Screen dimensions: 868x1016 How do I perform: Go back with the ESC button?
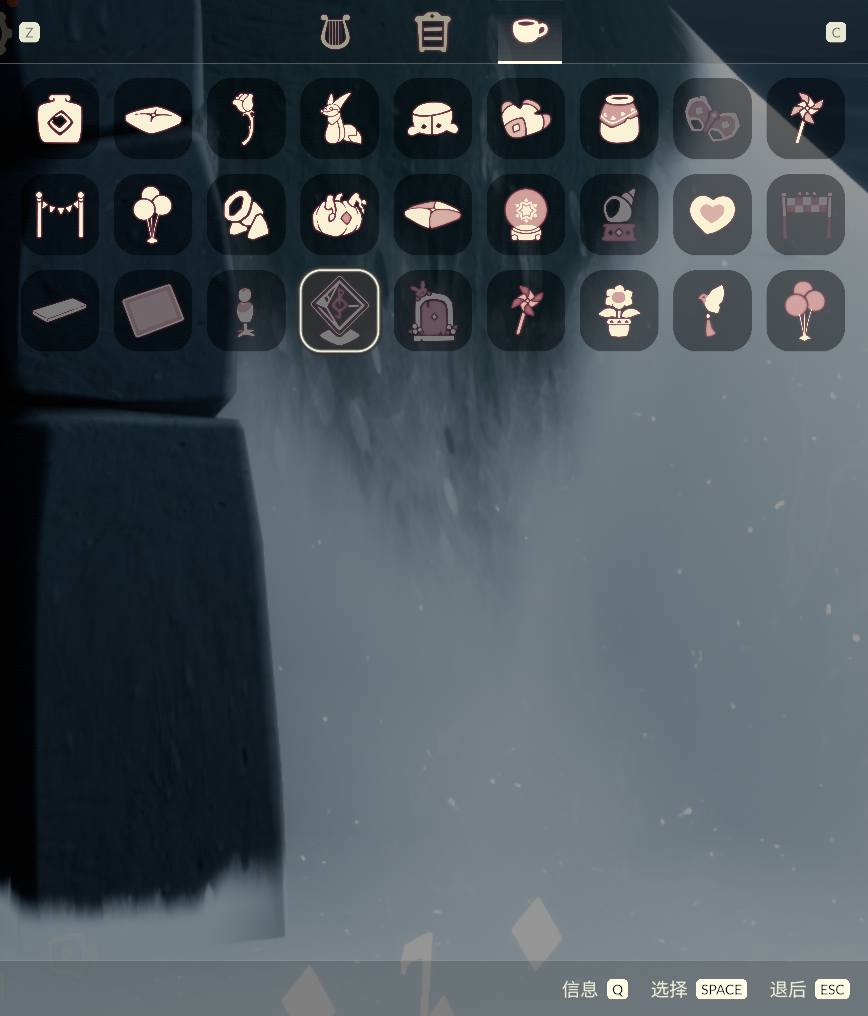tap(832, 989)
